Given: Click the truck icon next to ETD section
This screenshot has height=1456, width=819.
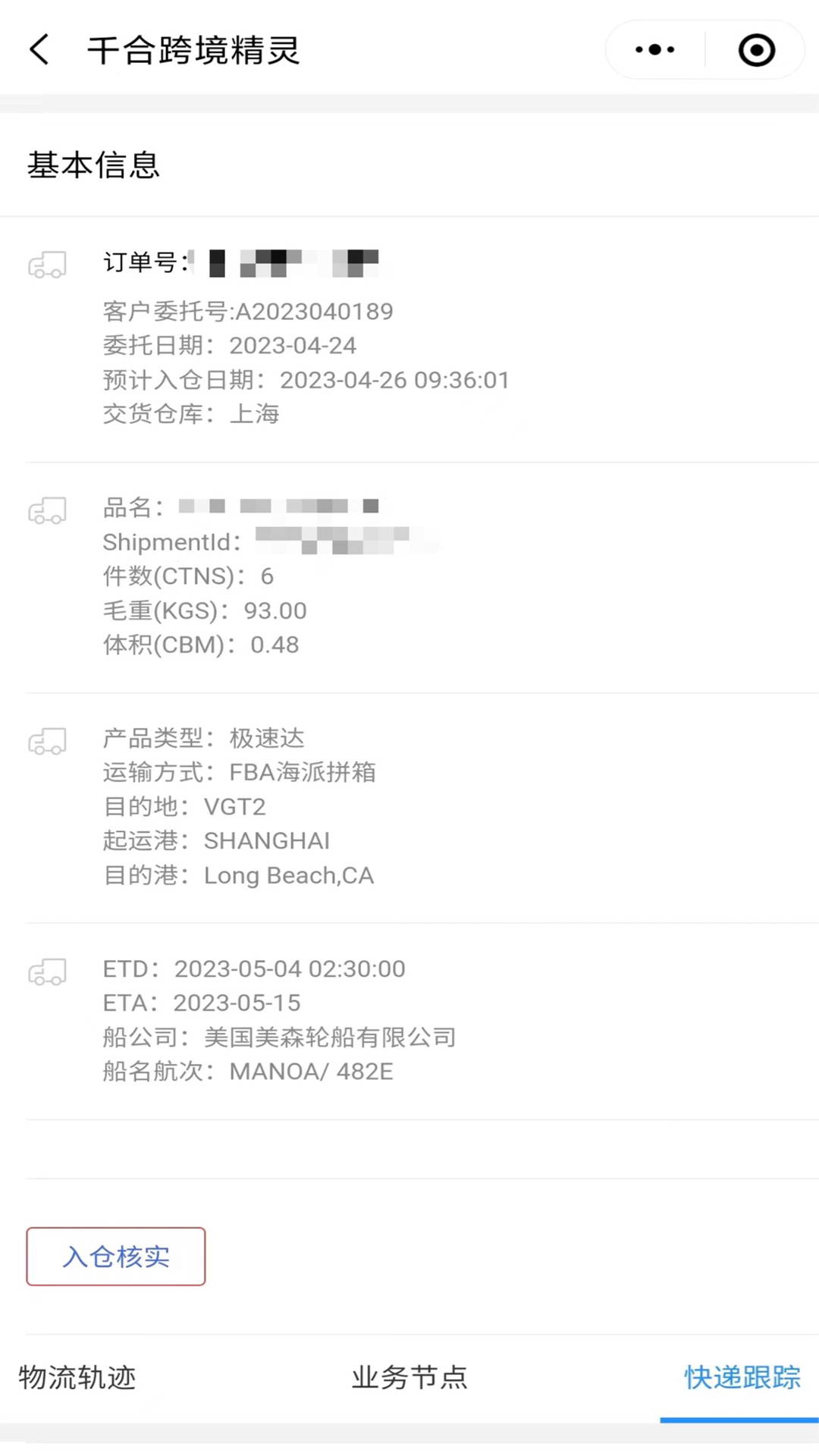Looking at the screenshot, I should point(47,971).
